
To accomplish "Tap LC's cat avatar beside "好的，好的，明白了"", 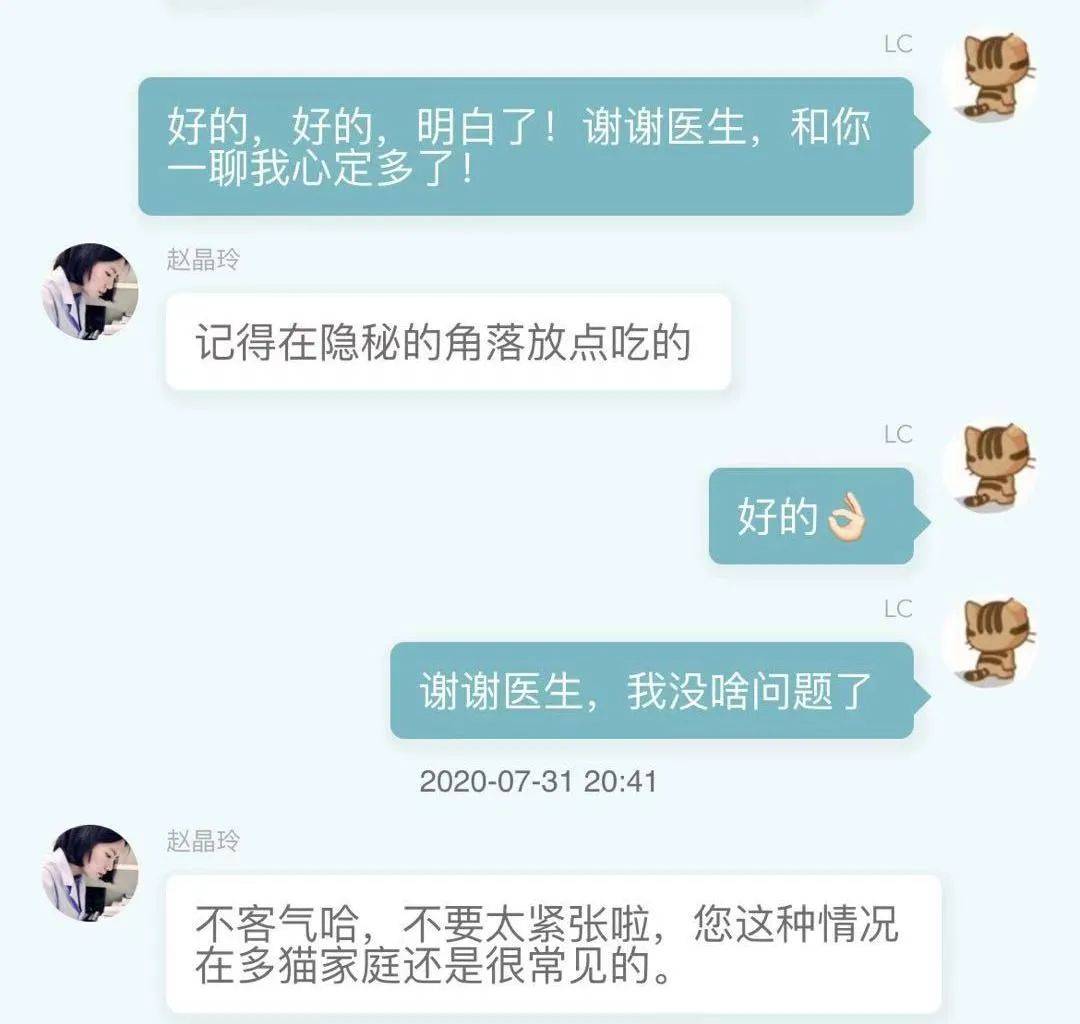I will point(990,77).
